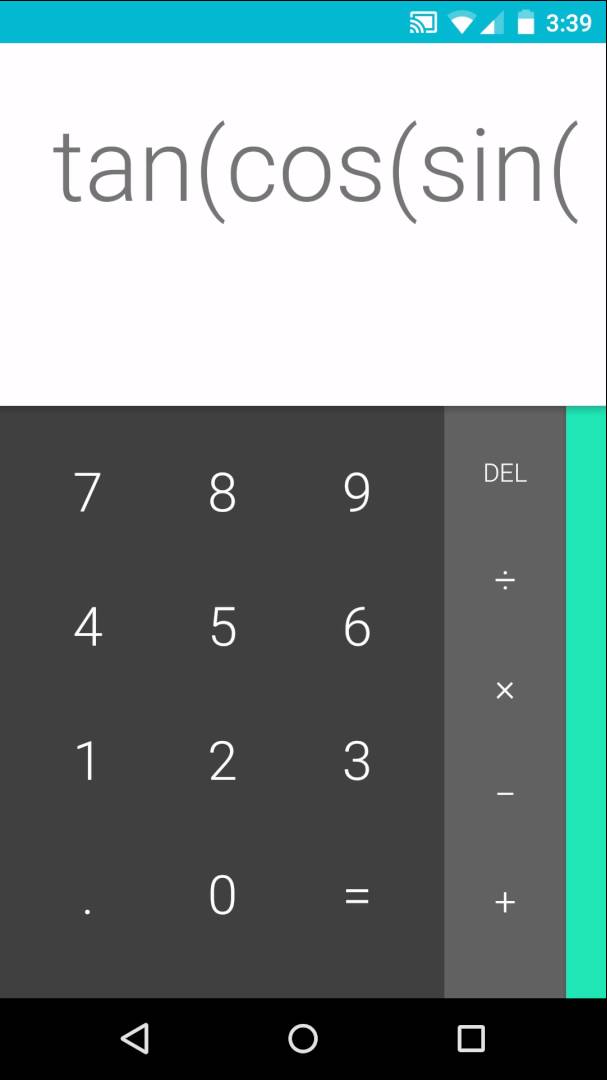Enter the digit 2
The height and width of the screenshot is (1080, 607).
coord(222,761)
